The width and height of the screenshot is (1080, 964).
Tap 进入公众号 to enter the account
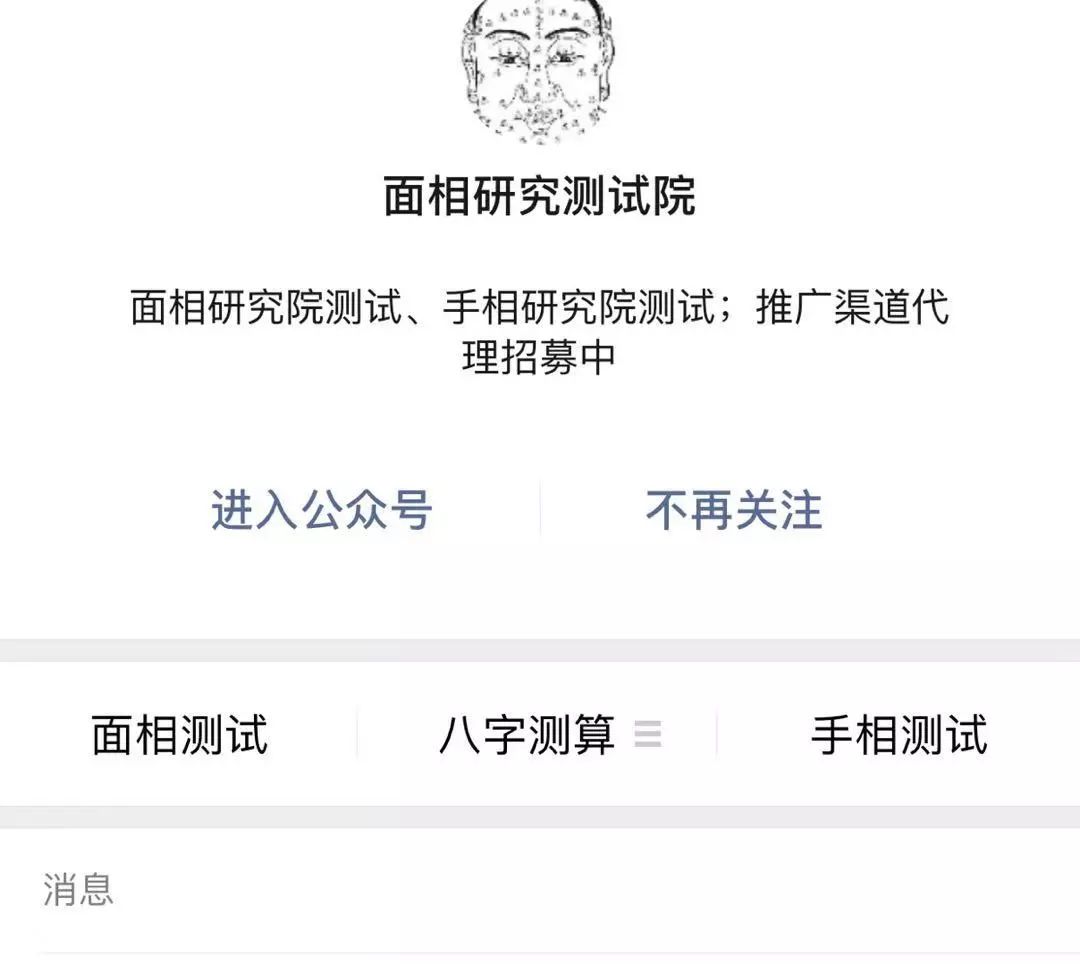point(321,510)
